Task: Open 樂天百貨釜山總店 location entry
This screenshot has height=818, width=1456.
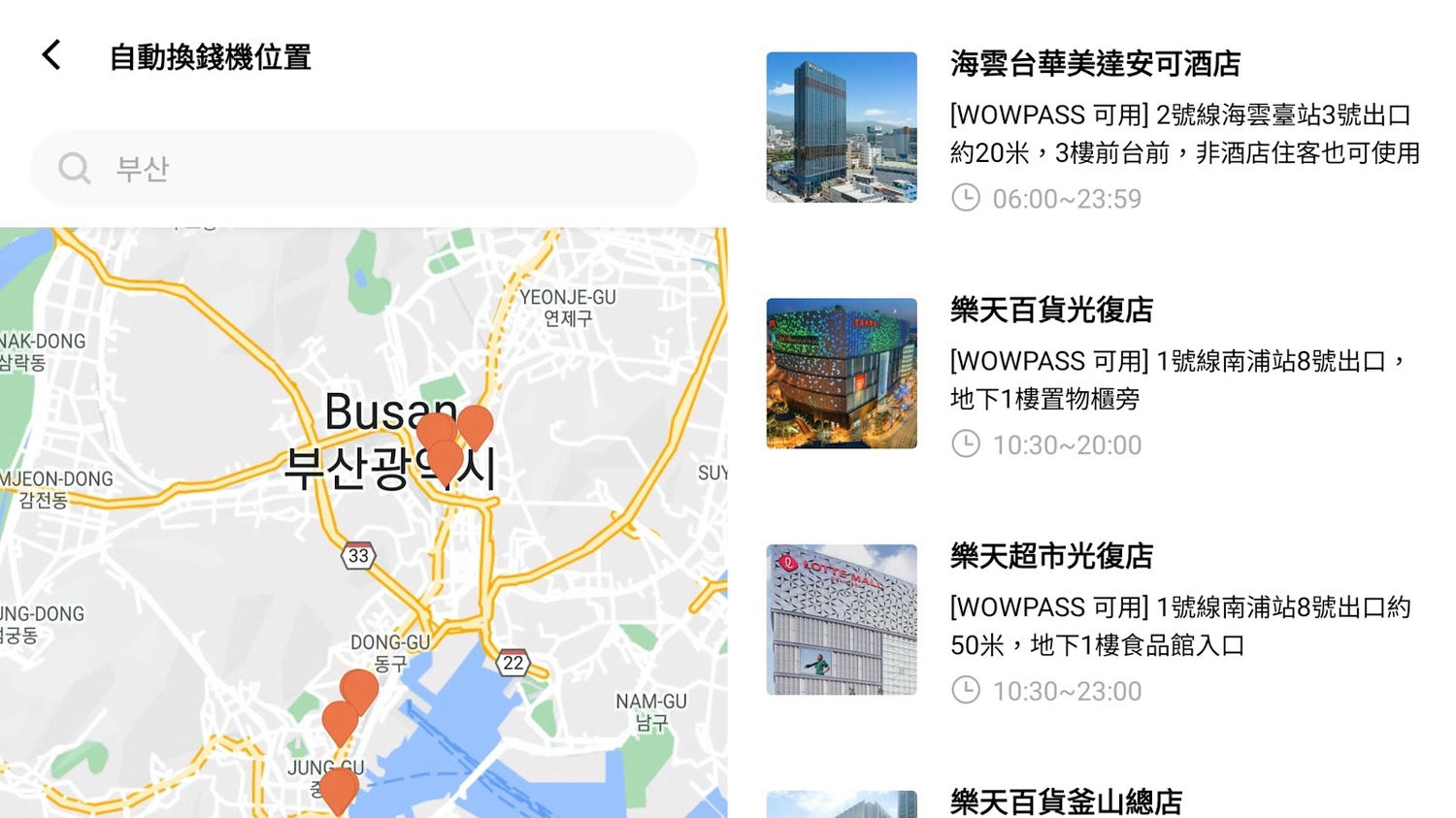Action: pos(1066,802)
